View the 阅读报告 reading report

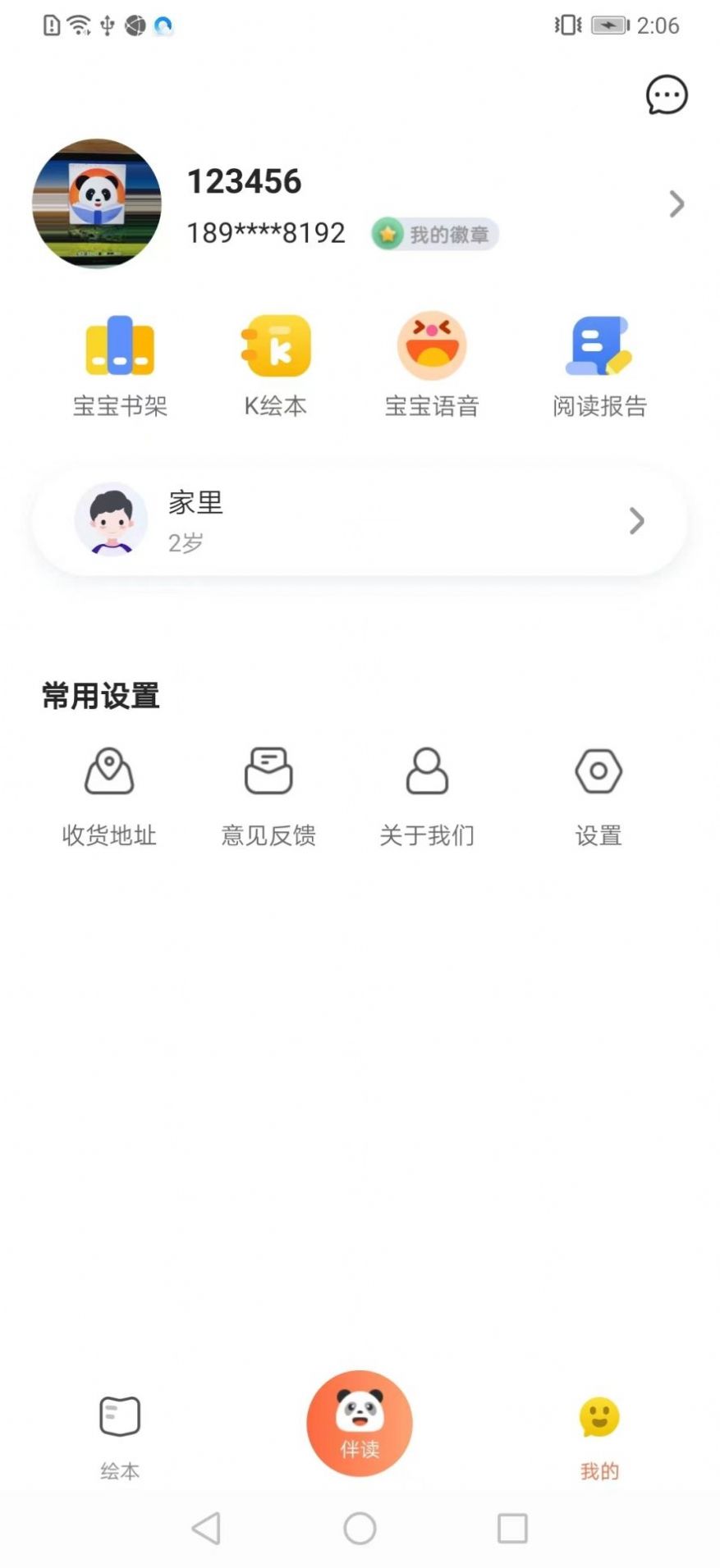[598, 361]
